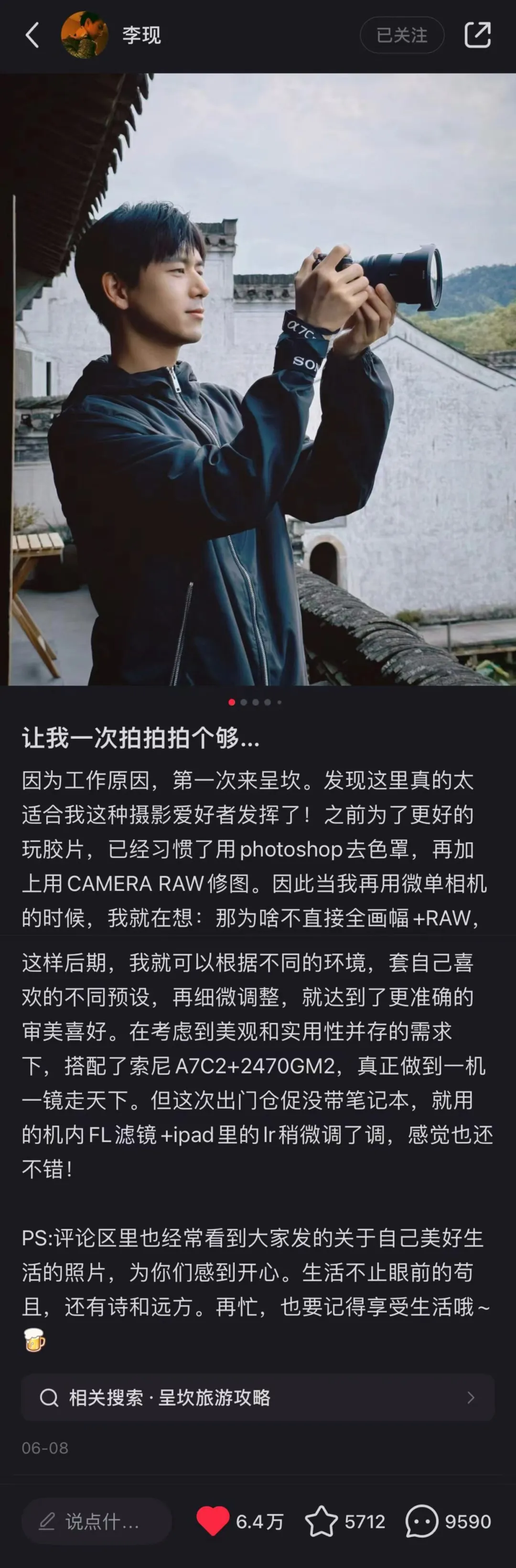Screen dimensions: 516x1568
Task: Open the author's profile avatar
Action: point(85,35)
